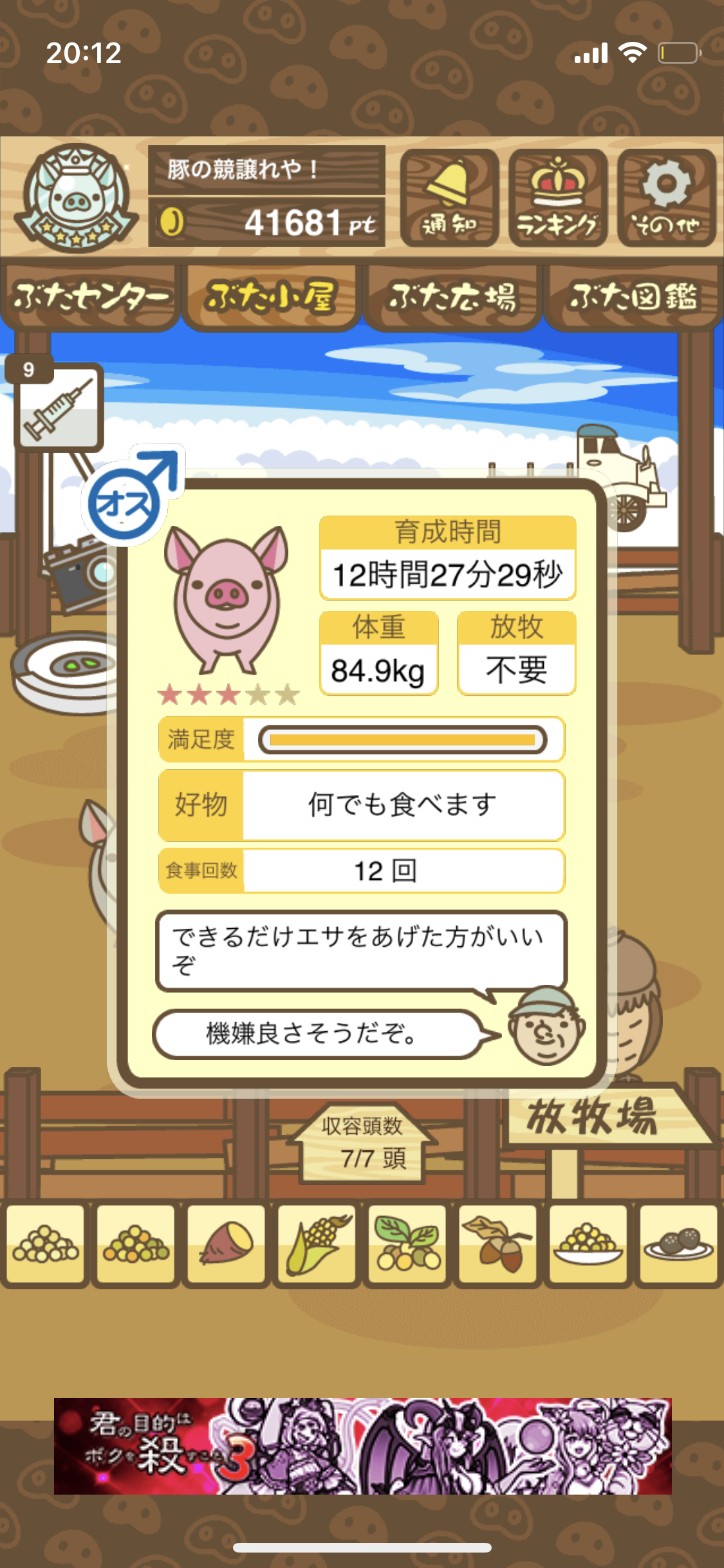724x1568 pixels.
Task: Pick the green leaves and beans feed
Action: tap(407, 1246)
